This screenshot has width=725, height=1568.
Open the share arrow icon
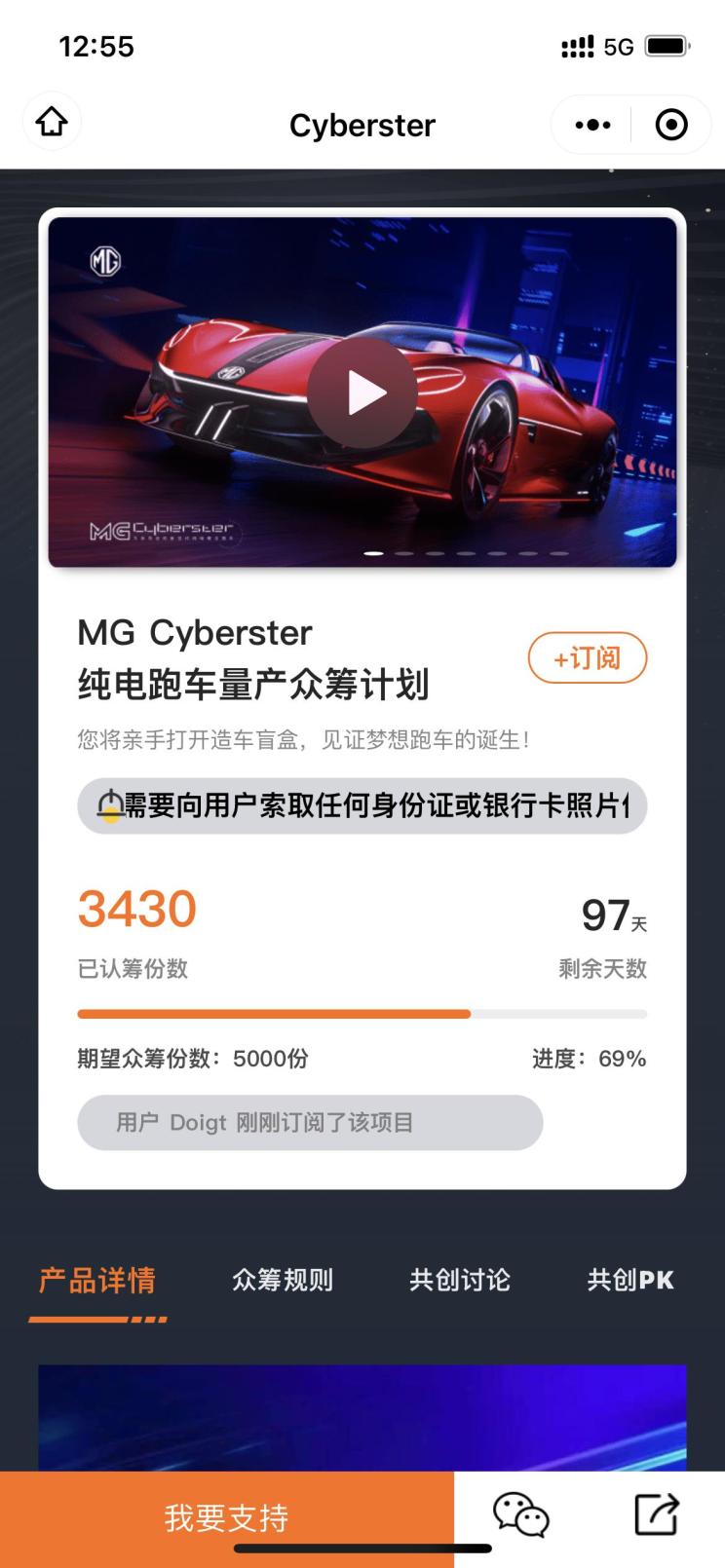pyautogui.click(x=656, y=1515)
